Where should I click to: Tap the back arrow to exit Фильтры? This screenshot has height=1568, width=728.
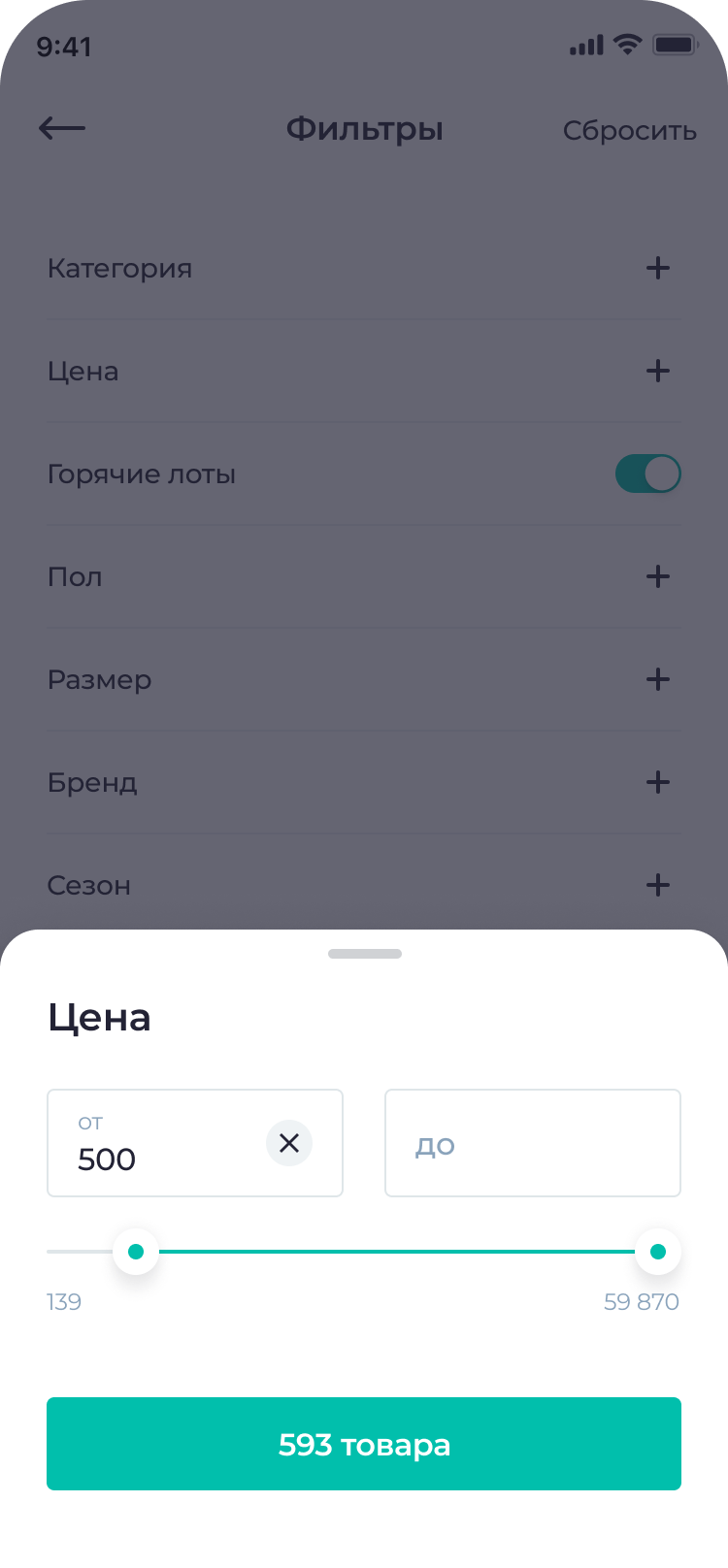tap(61, 128)
